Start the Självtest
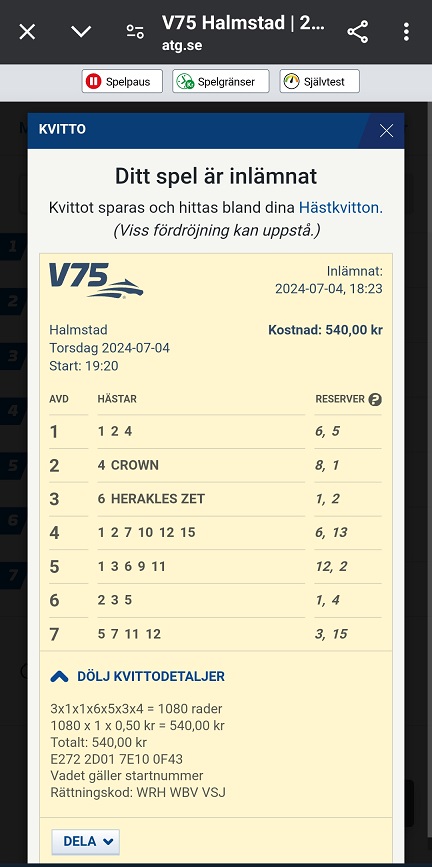This screenshot has width=432, height=867. 320,81
